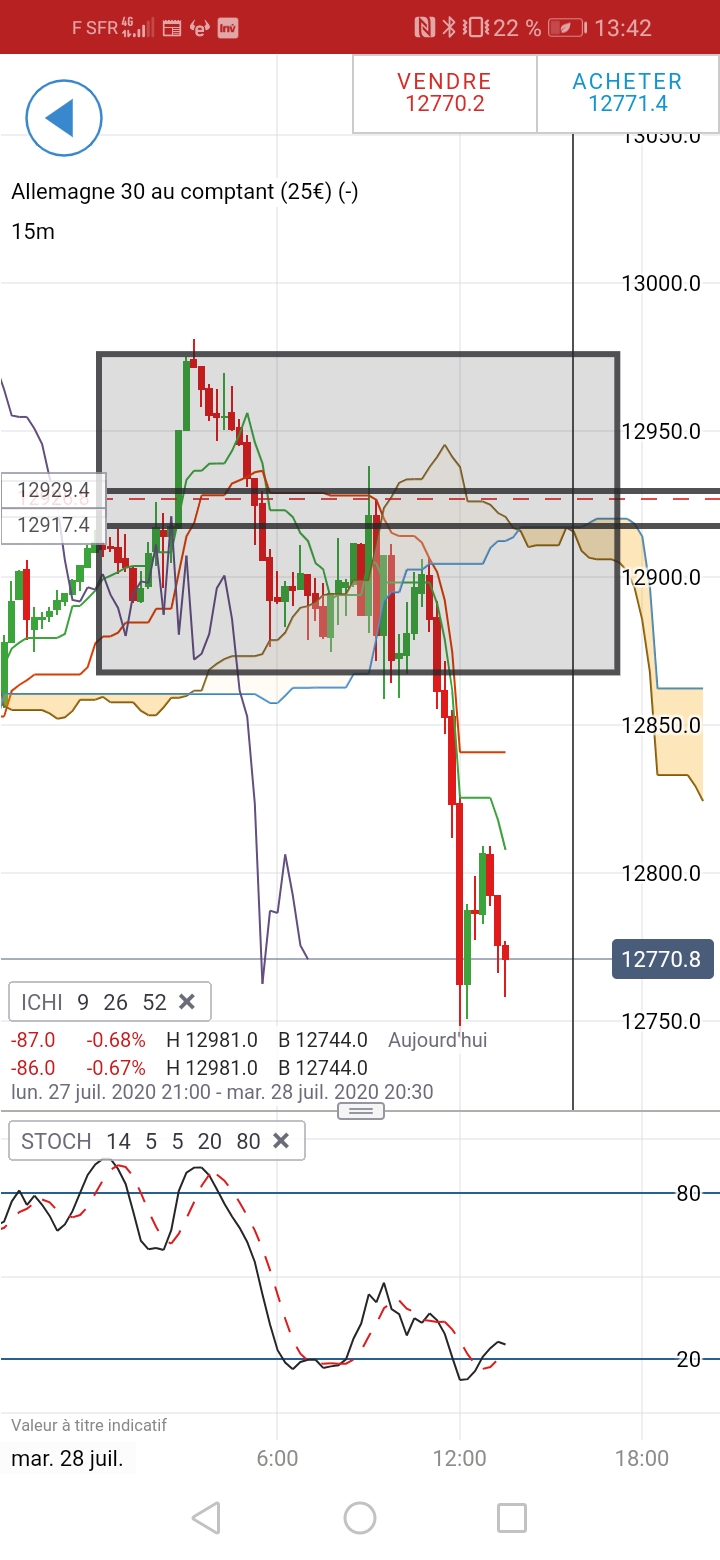Open the ICHI 9 26 52 settings
The image size is (720, 1560).
(x=93, y=1002)
